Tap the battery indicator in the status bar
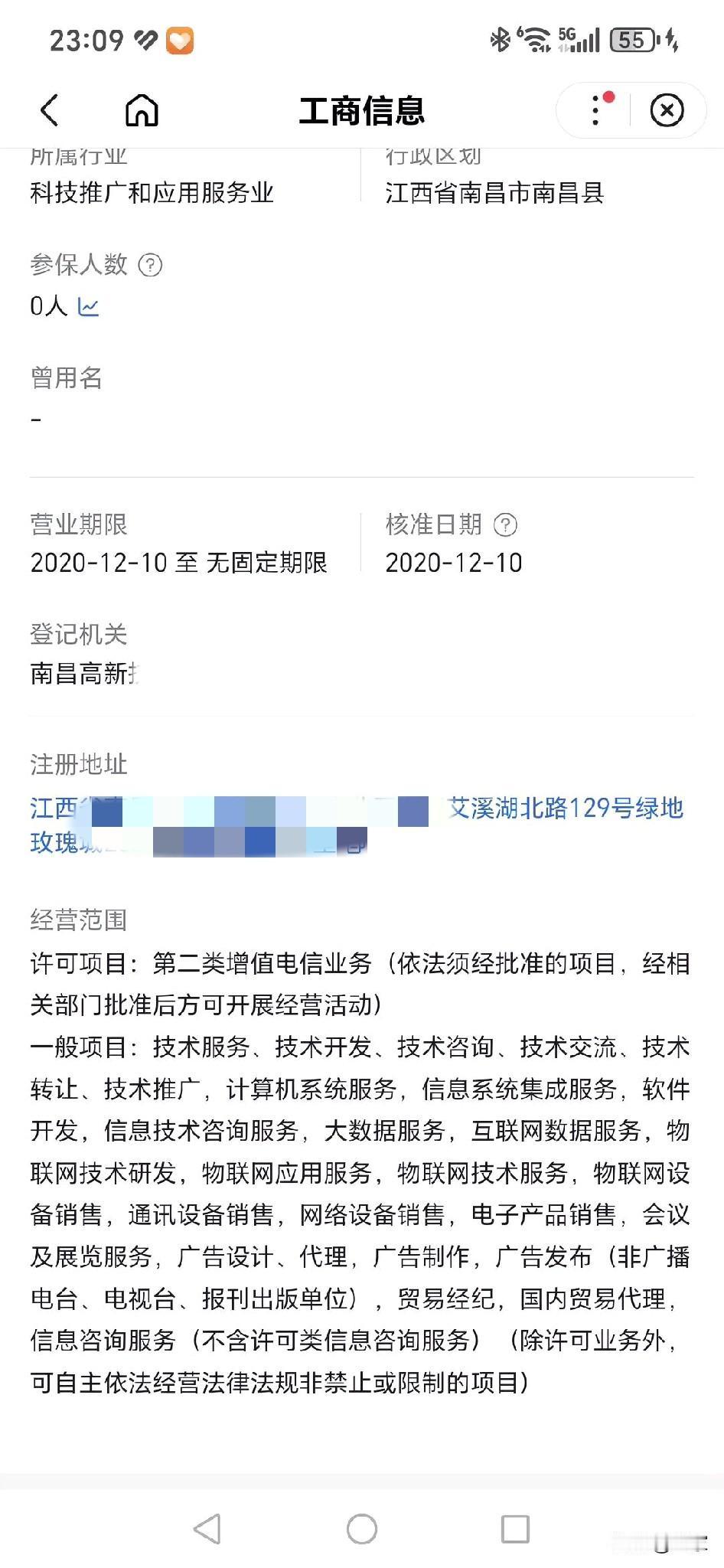 point(632,40)
